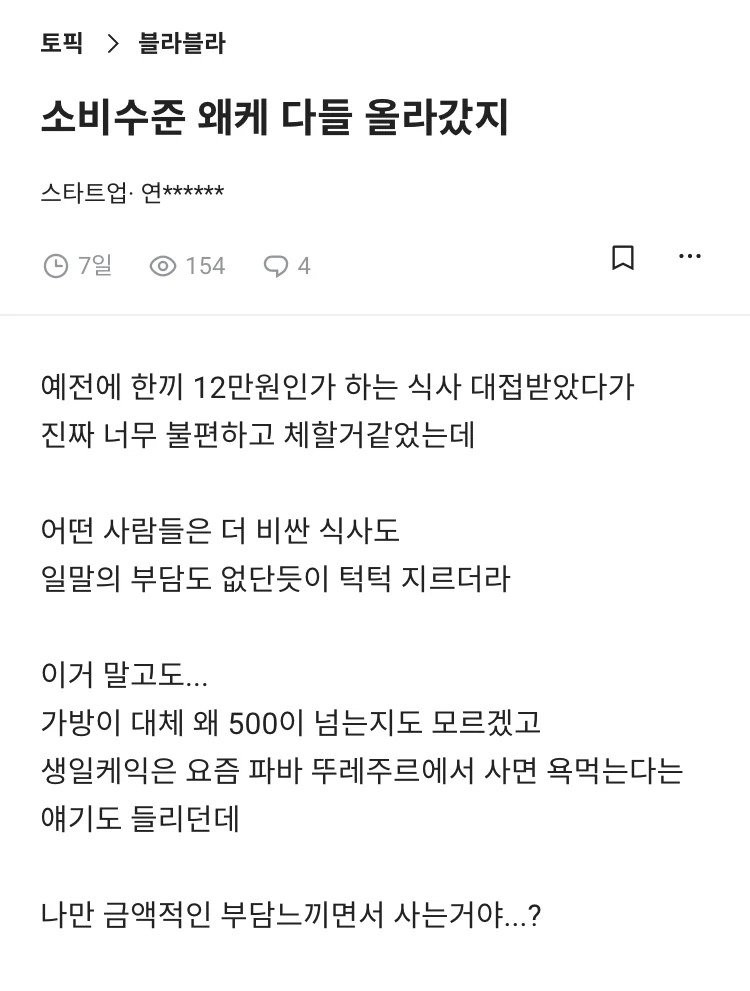Bookmark this post
The width and height of the screenshot is (750, 991).
(x=622, y=258)
